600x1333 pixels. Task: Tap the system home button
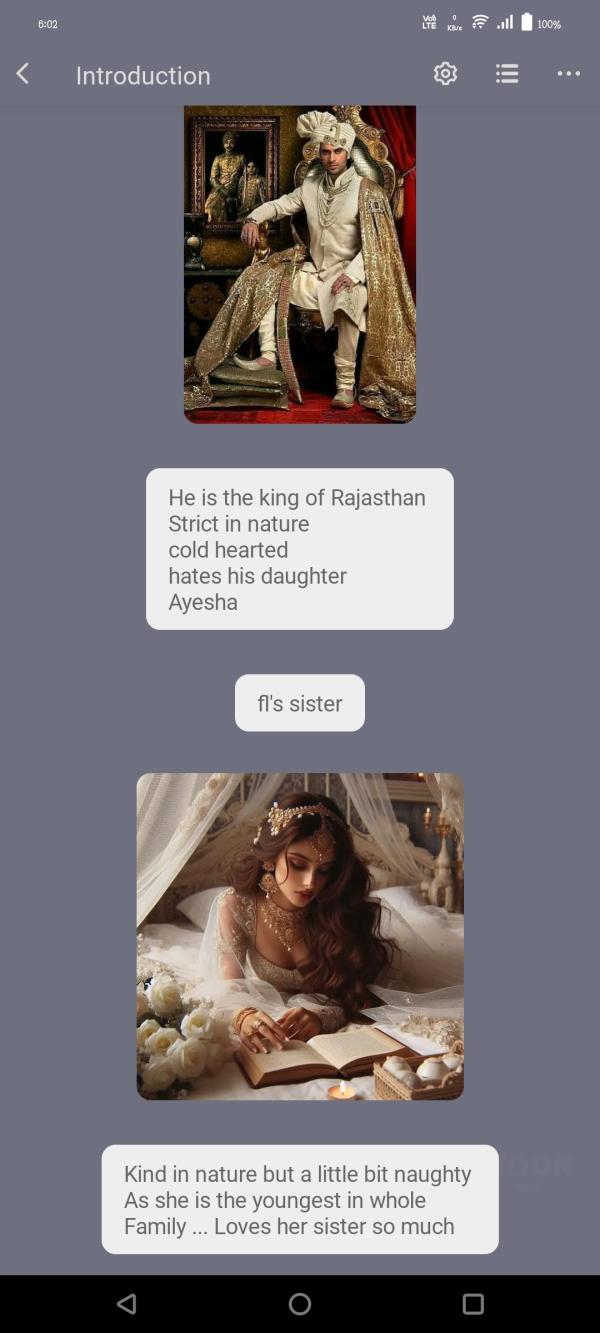(300, 1303)
